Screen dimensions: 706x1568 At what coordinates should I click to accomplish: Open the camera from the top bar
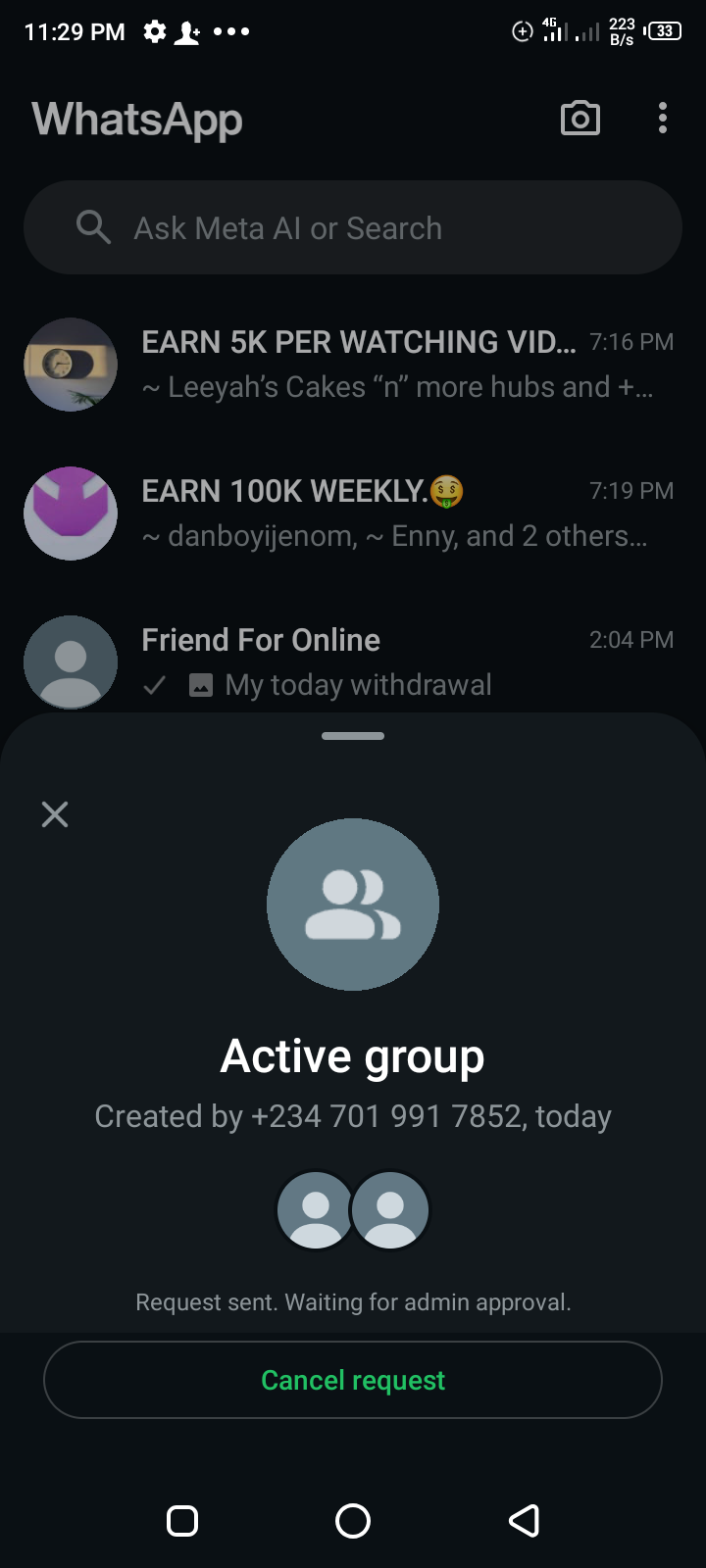[580, 119]
